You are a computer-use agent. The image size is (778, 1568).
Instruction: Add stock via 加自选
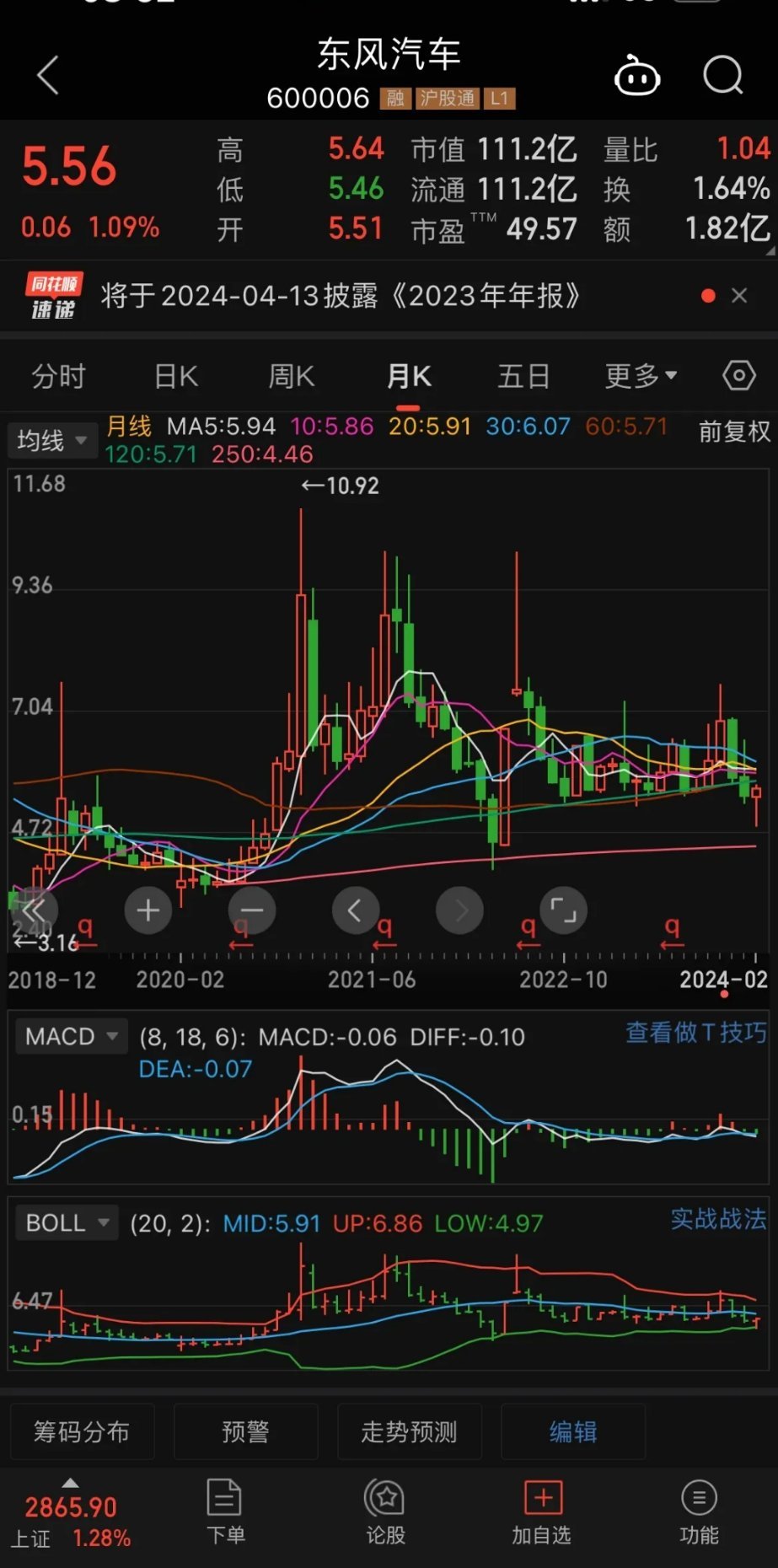click(x=542, y=1513)
